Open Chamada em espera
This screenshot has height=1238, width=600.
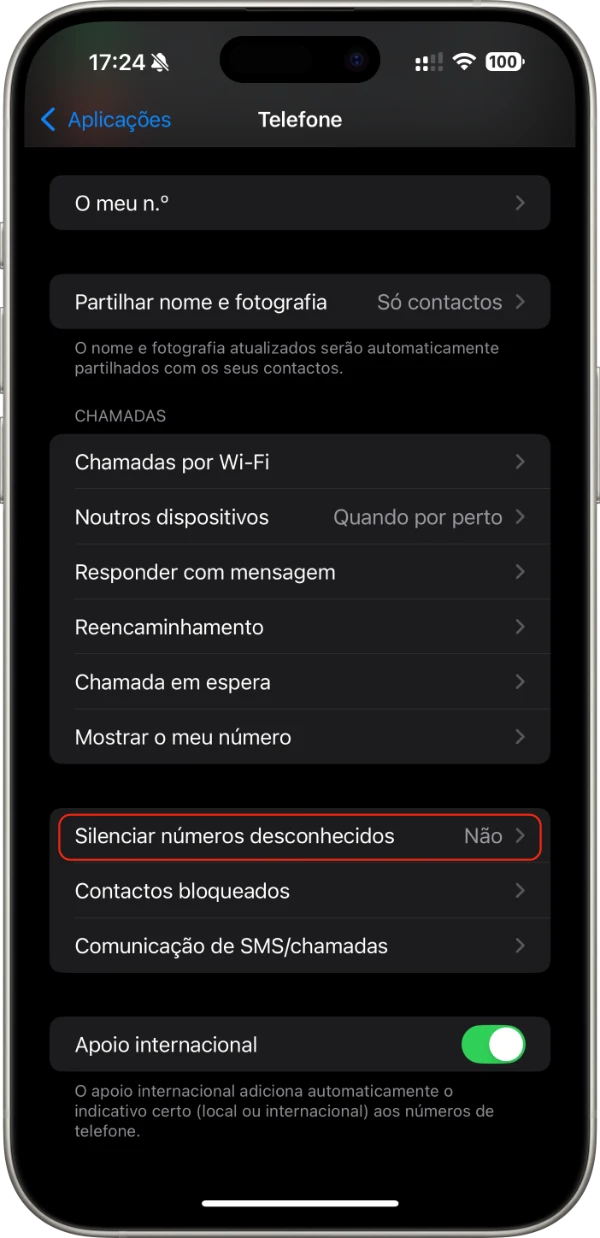(300, 682)
